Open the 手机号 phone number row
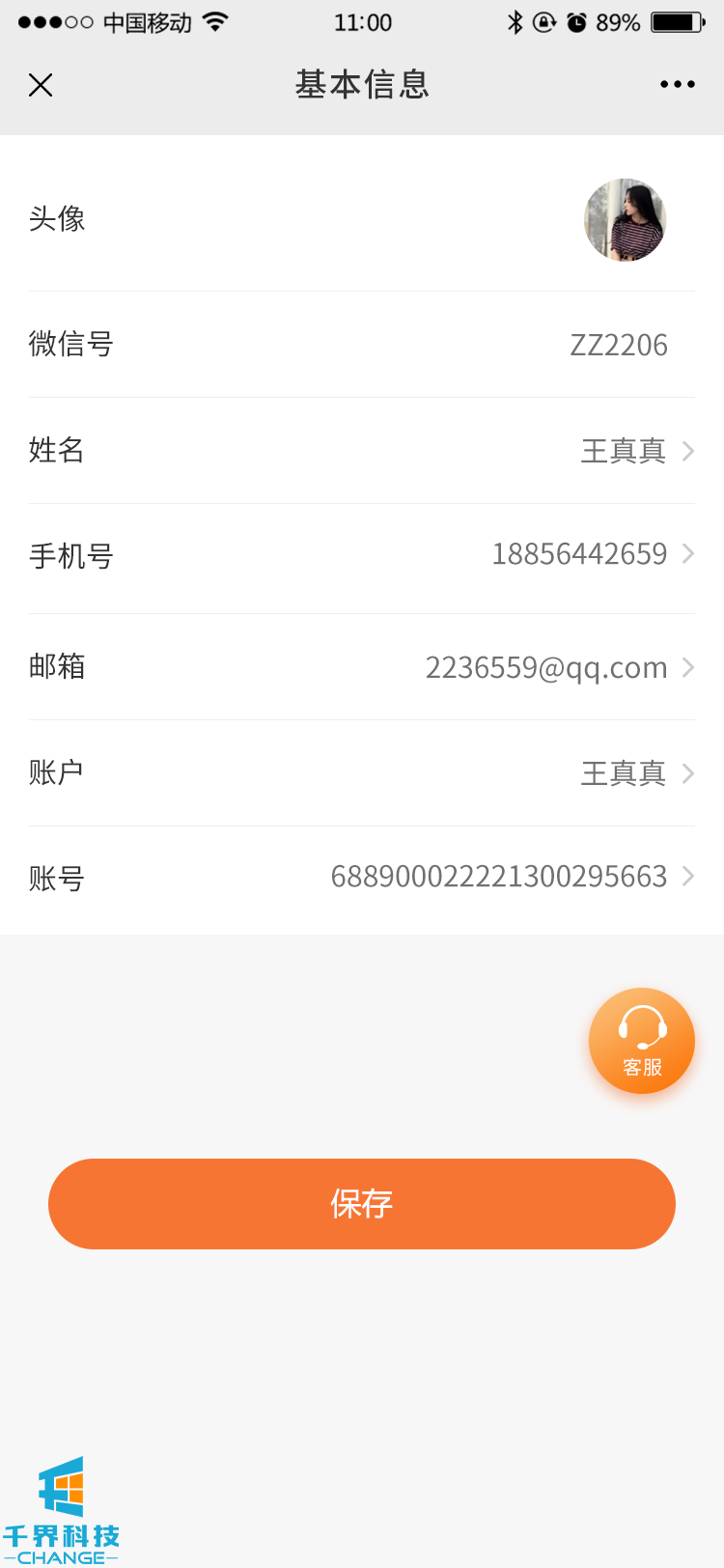This screenshot has width=724, height=1568. pos(362,555)
